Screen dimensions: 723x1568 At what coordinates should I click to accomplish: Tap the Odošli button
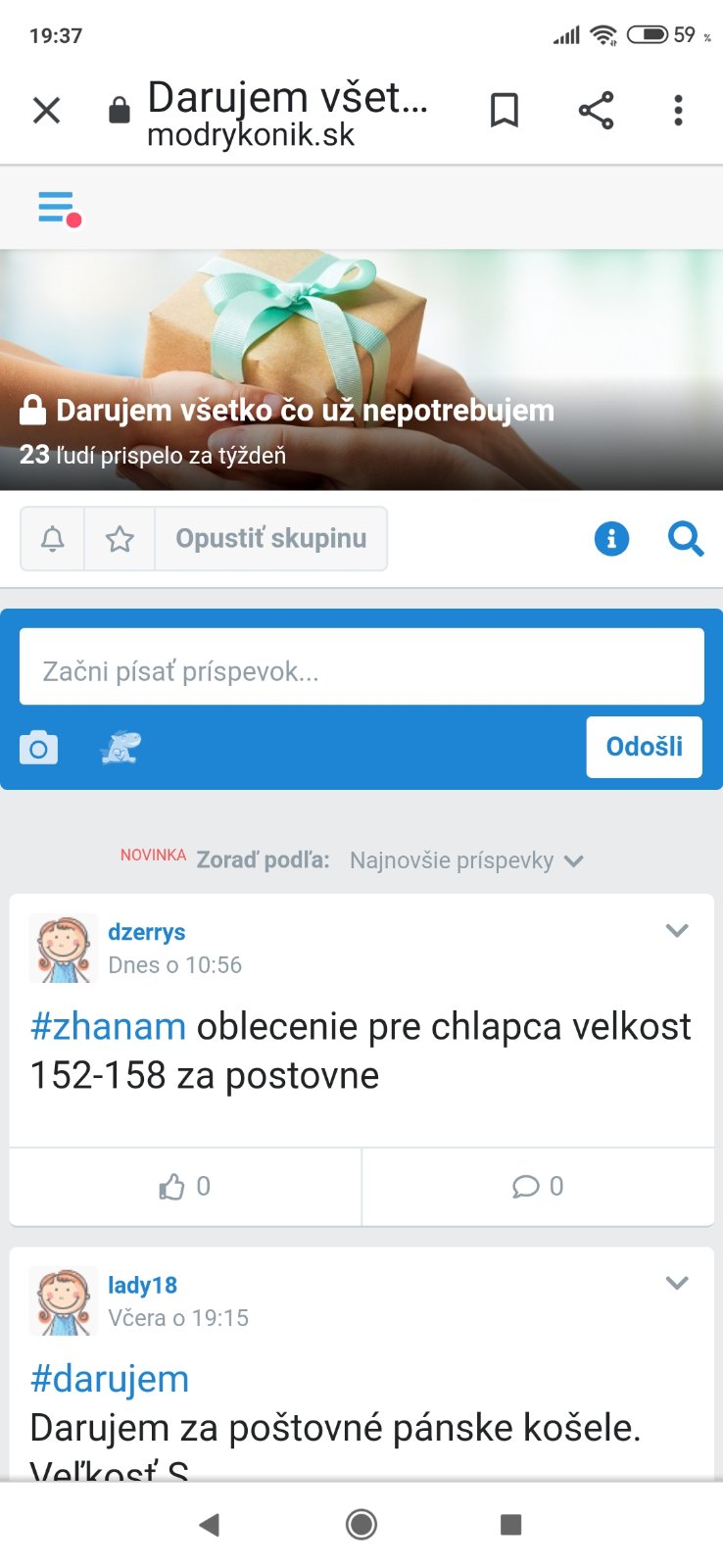pyautogui.click(x=644, y=747)
